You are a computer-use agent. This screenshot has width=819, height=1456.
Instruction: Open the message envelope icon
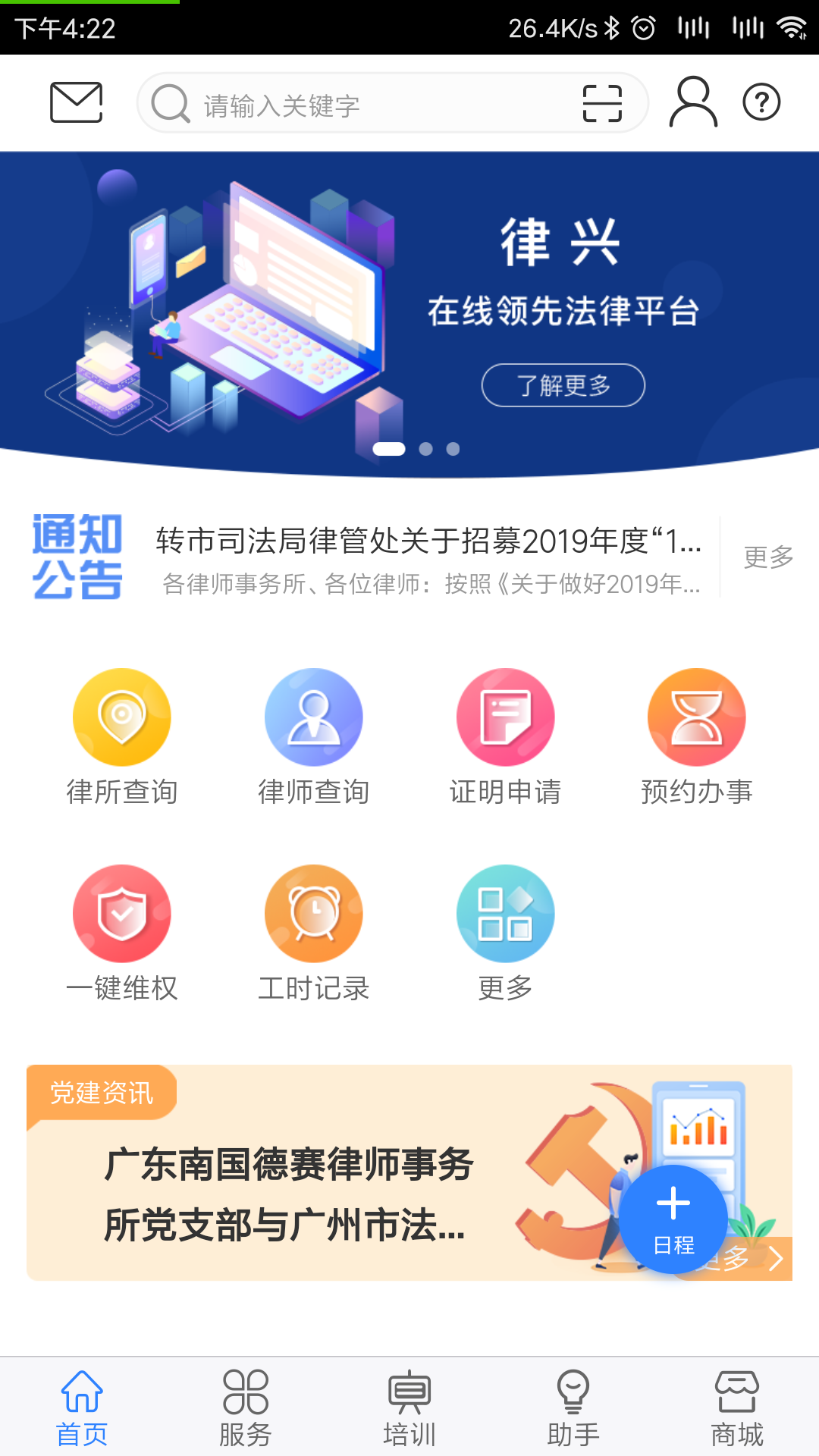coord(75,102)
